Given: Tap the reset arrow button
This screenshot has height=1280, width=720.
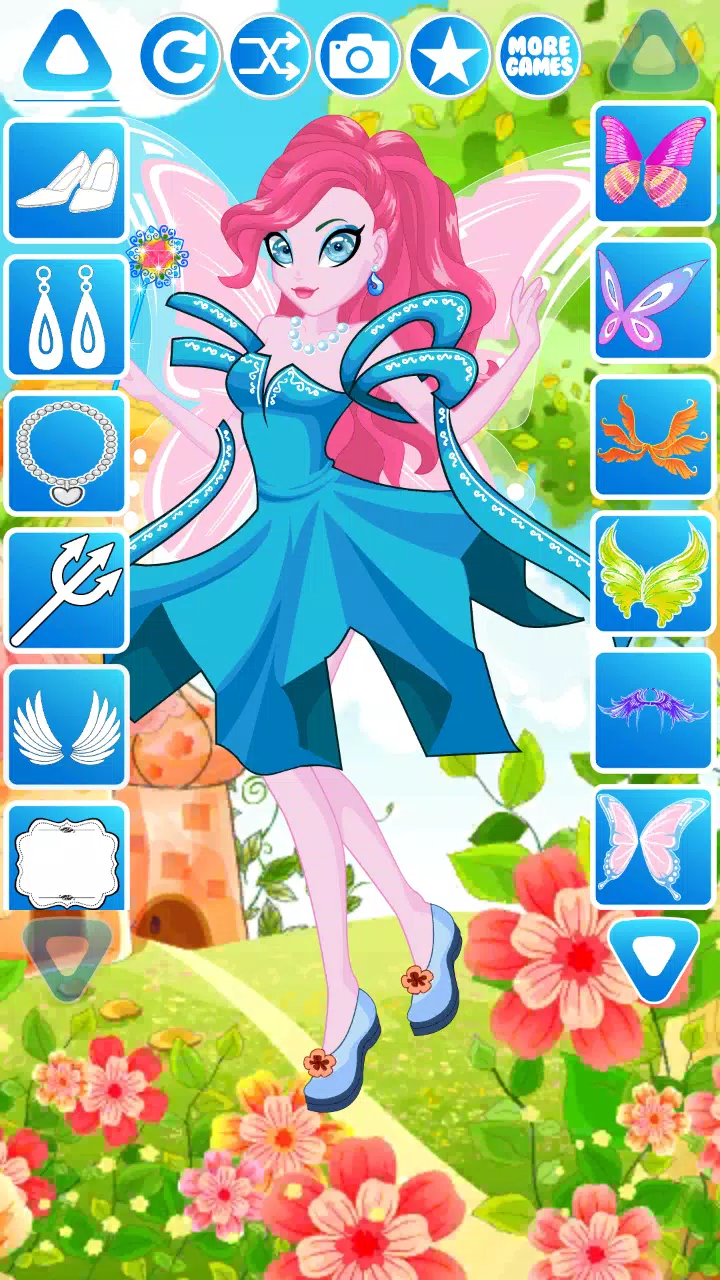Looking at the screenshot, I should tap(180, 56).
